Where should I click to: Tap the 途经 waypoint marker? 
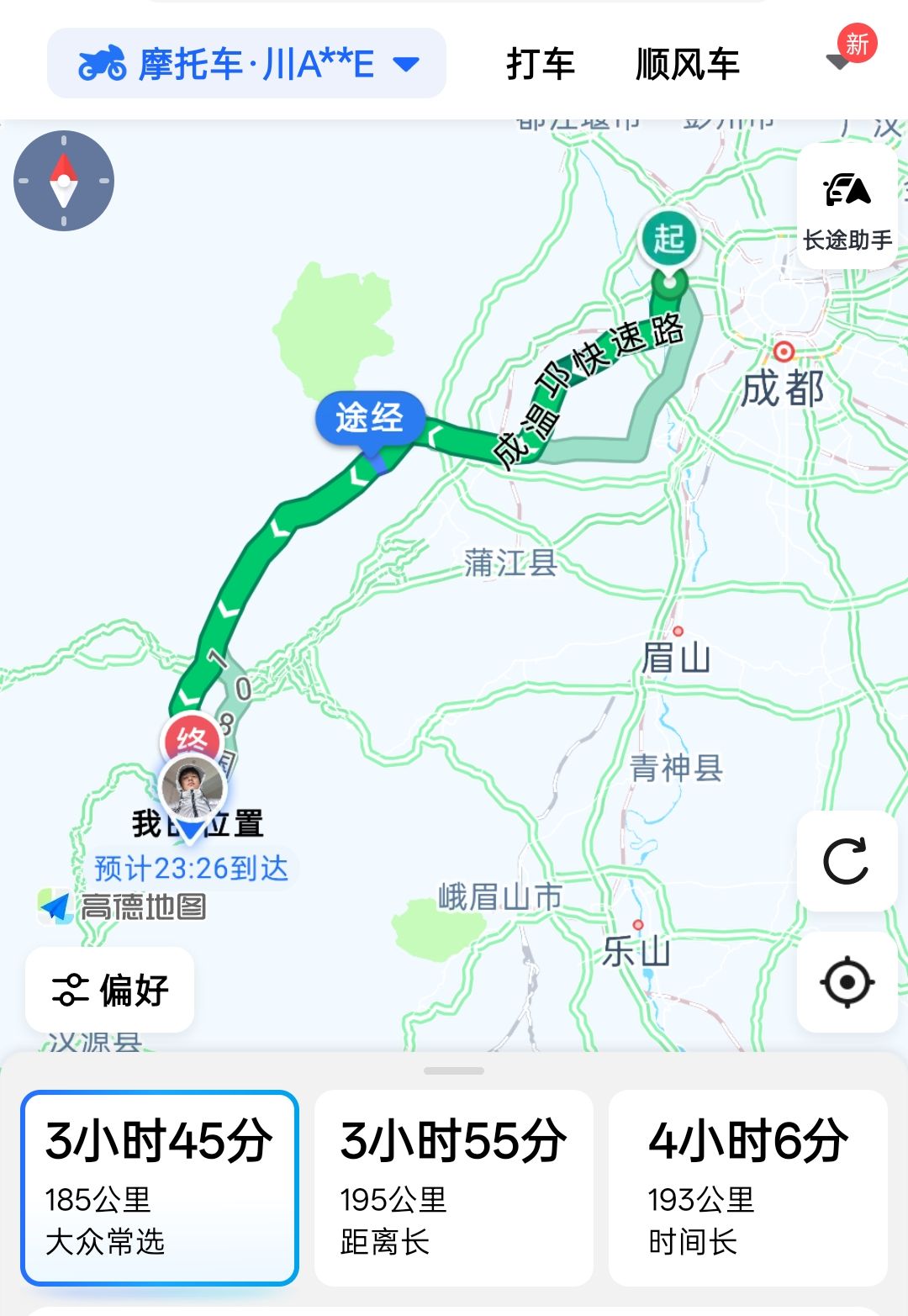click(370, 418)
